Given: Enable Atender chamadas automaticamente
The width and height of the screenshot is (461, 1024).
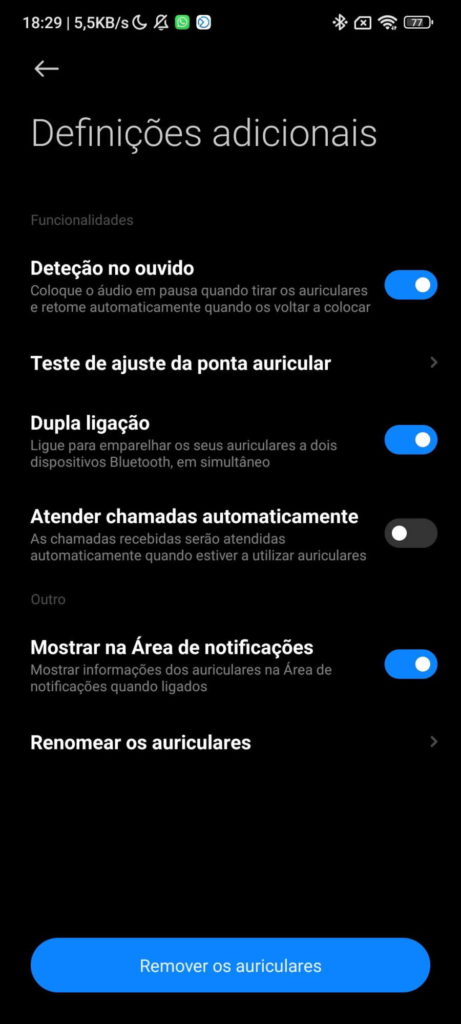Looking at the screenshot, I should [x=410, y=533].
